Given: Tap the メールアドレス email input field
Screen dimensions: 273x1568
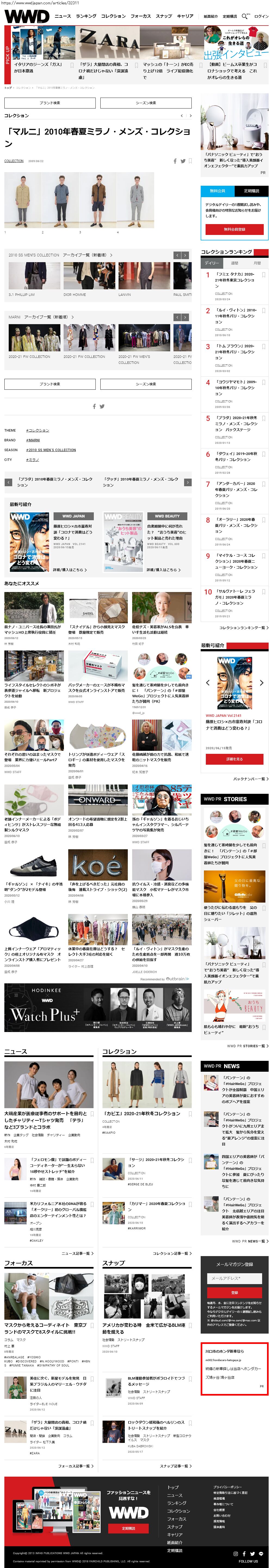Looking at the screenshot, I should 234,1278.
